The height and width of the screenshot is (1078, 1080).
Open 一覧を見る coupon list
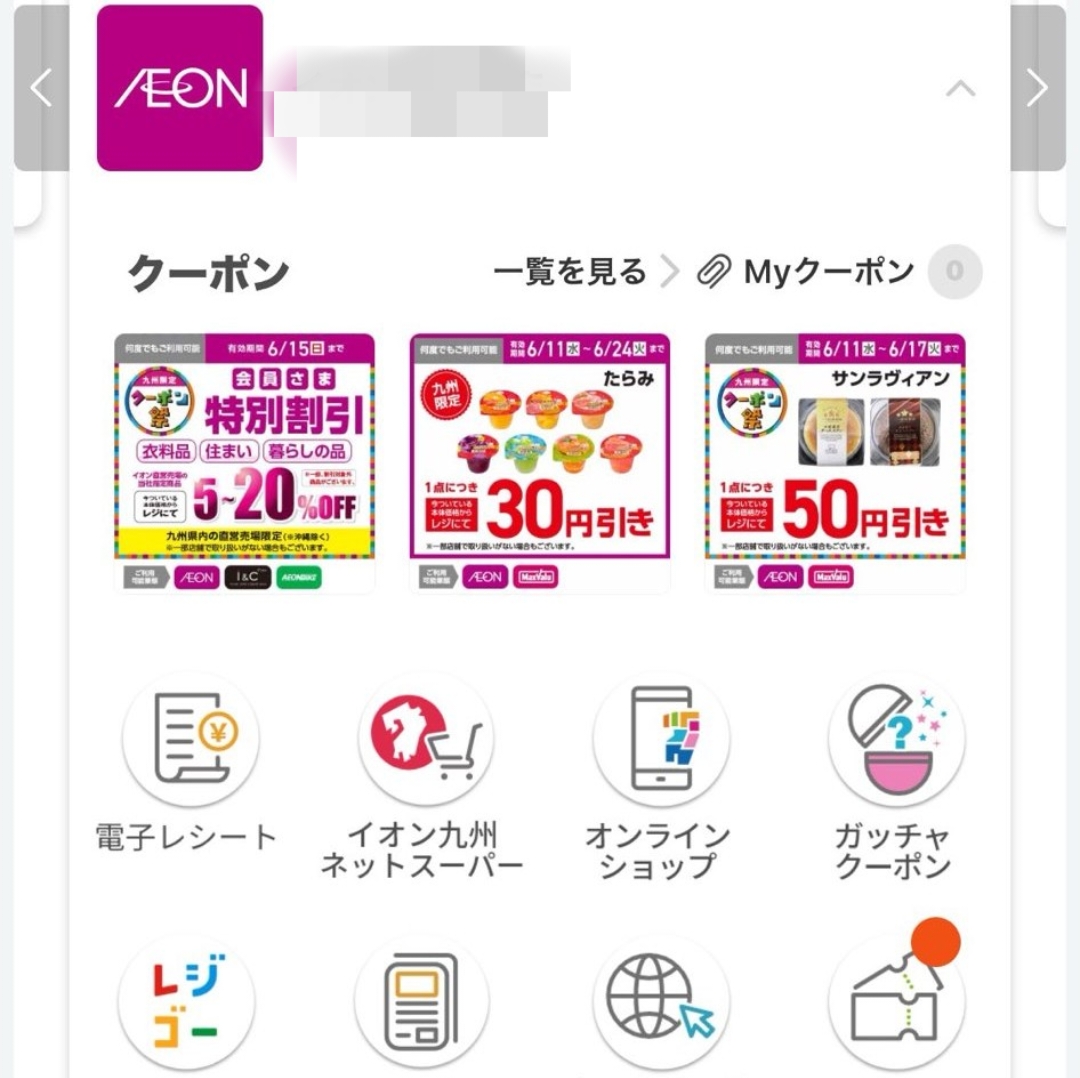coord(584,271)
